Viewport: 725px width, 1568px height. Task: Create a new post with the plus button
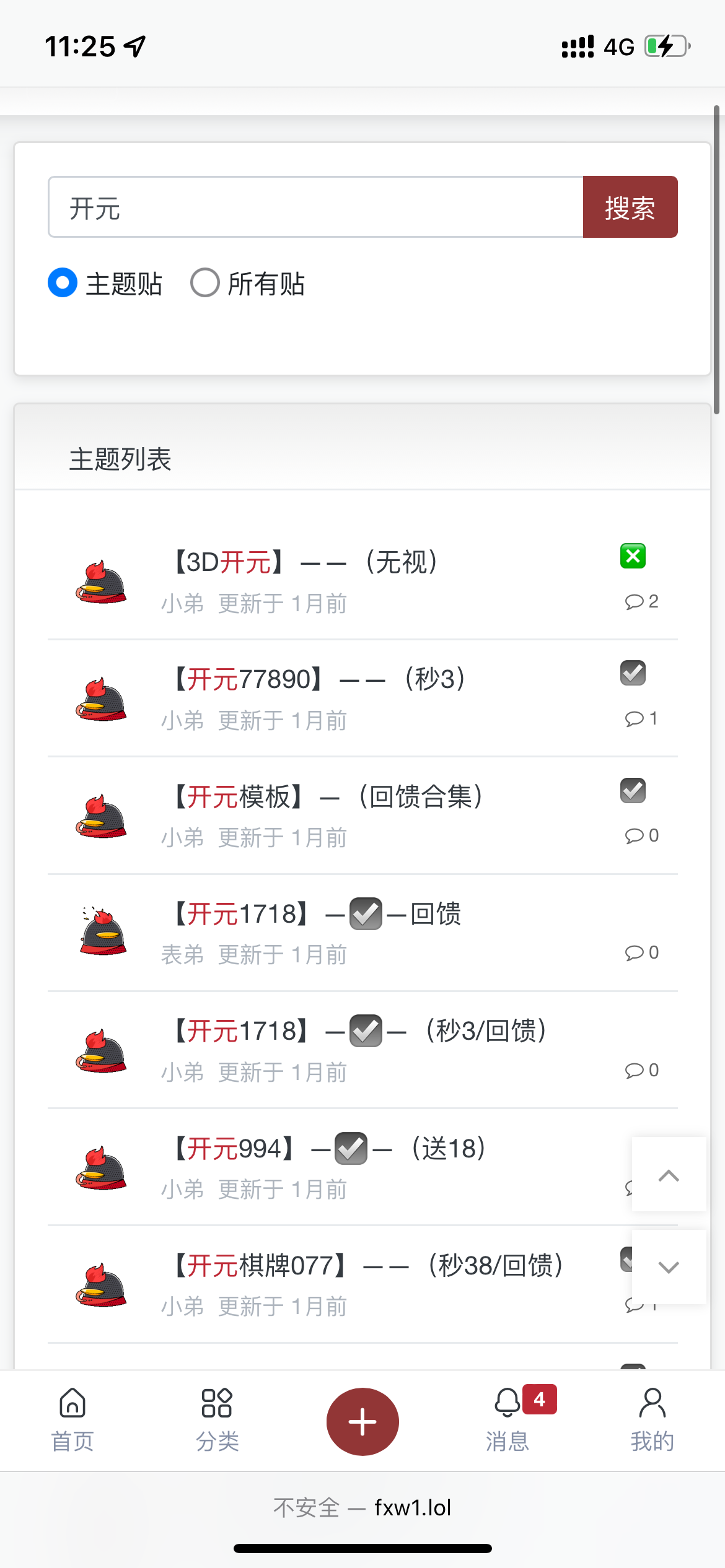[x=362, y=1421]
